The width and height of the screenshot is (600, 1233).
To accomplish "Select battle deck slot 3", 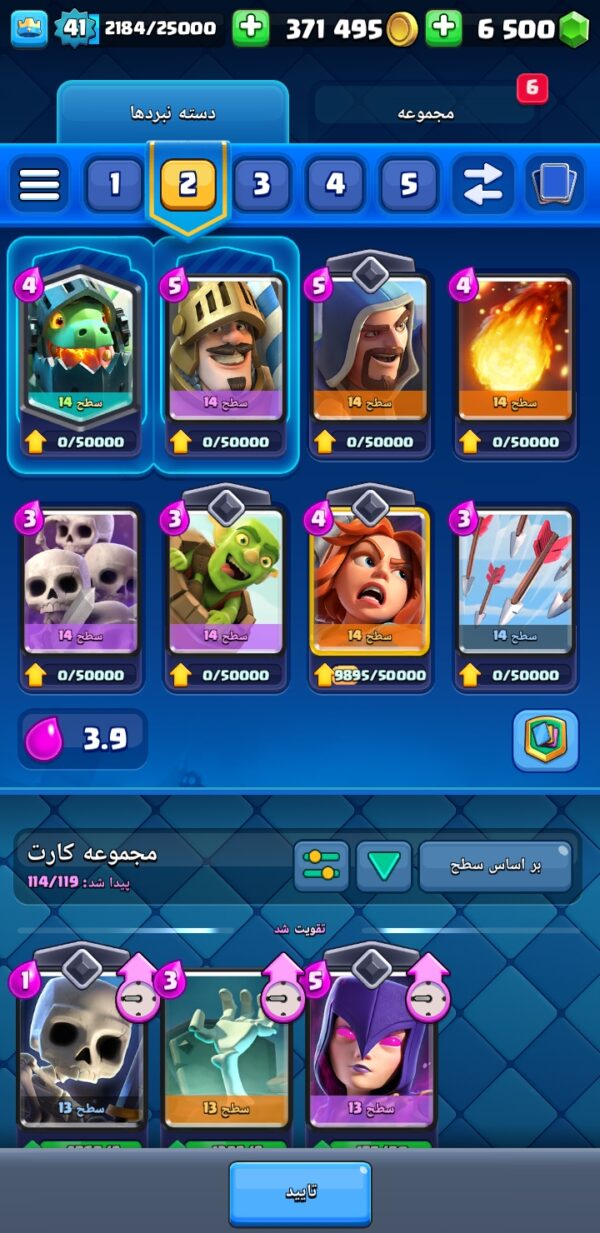I will pyautogui.click(x=262, y=185).
